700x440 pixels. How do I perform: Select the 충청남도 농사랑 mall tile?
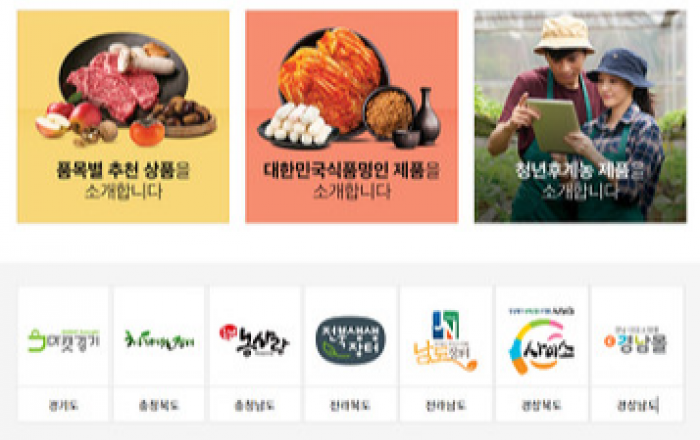click(x=254, y=351)
